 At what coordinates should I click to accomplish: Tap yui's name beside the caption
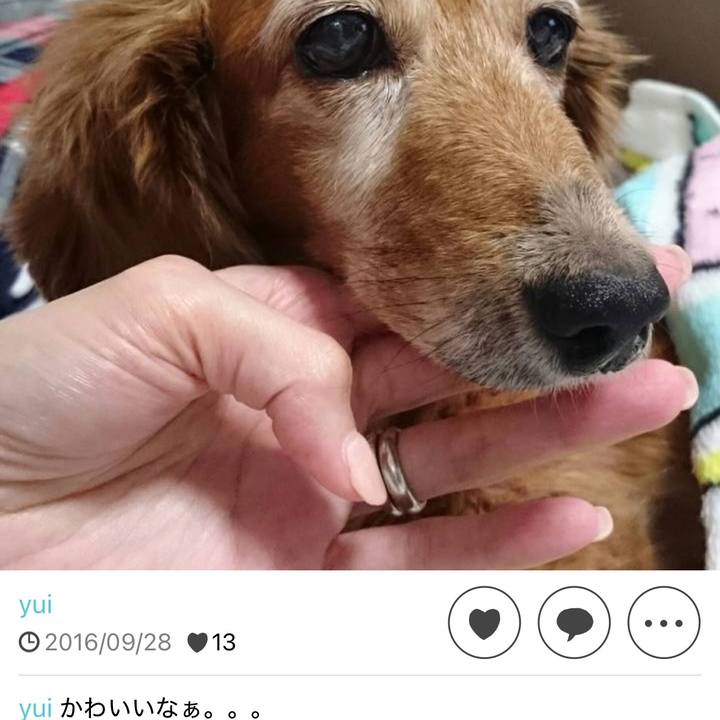tap(35, 708)
